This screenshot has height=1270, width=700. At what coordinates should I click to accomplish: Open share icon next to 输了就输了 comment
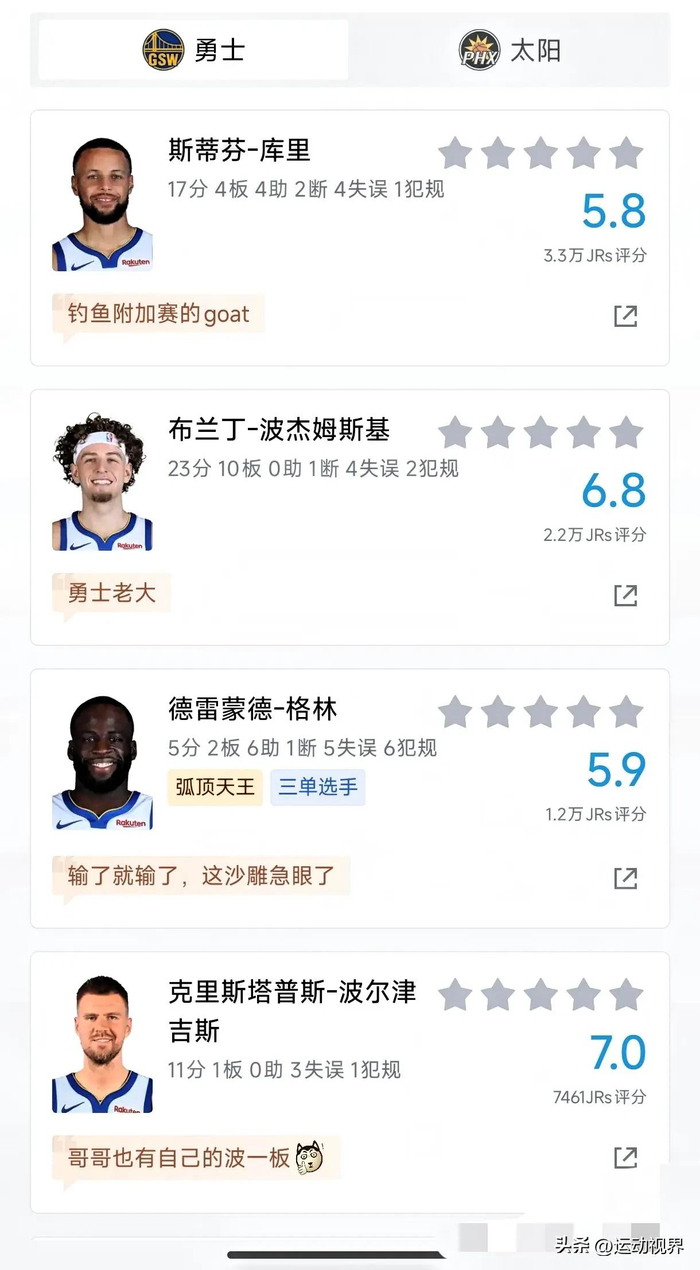click(625, 878)
